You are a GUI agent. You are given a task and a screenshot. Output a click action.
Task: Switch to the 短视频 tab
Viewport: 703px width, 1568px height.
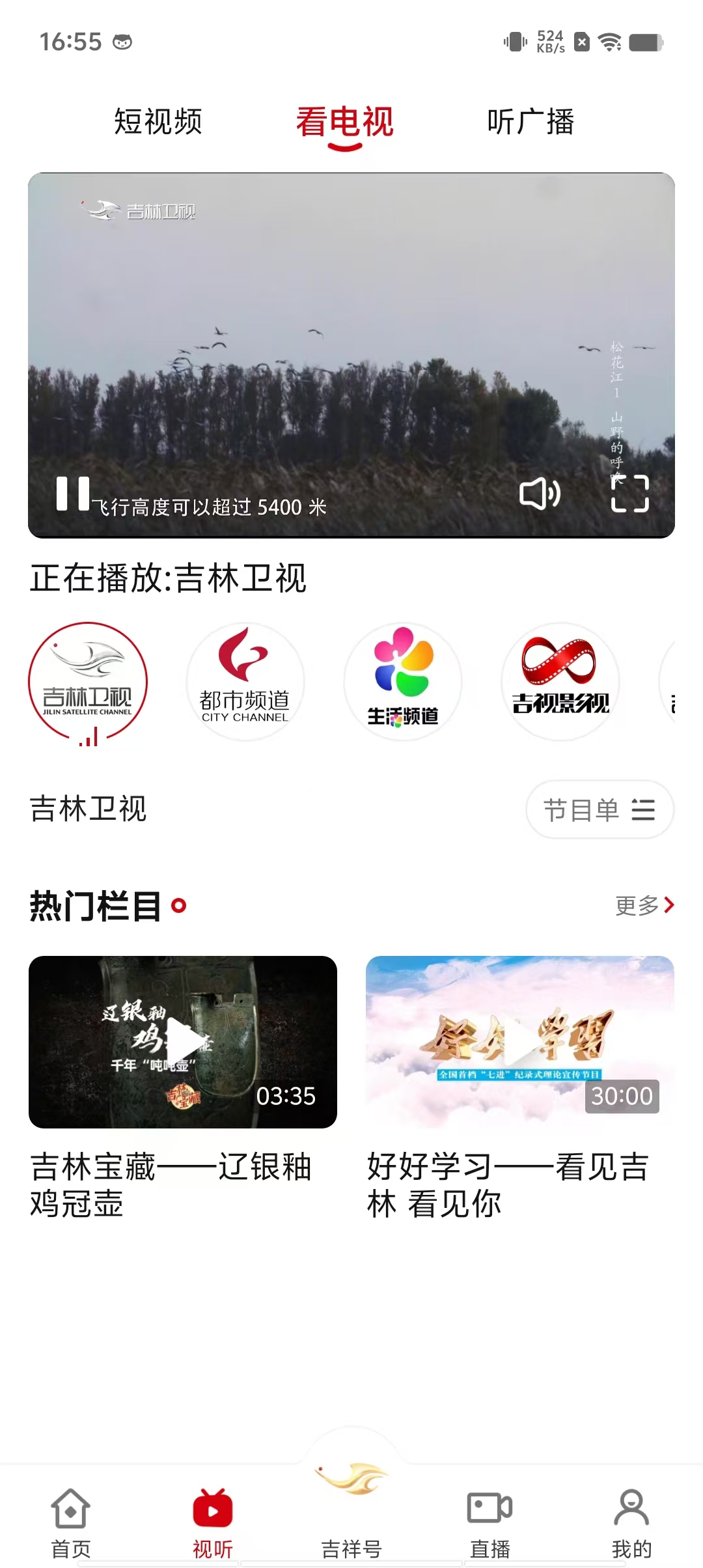point(158,122)
